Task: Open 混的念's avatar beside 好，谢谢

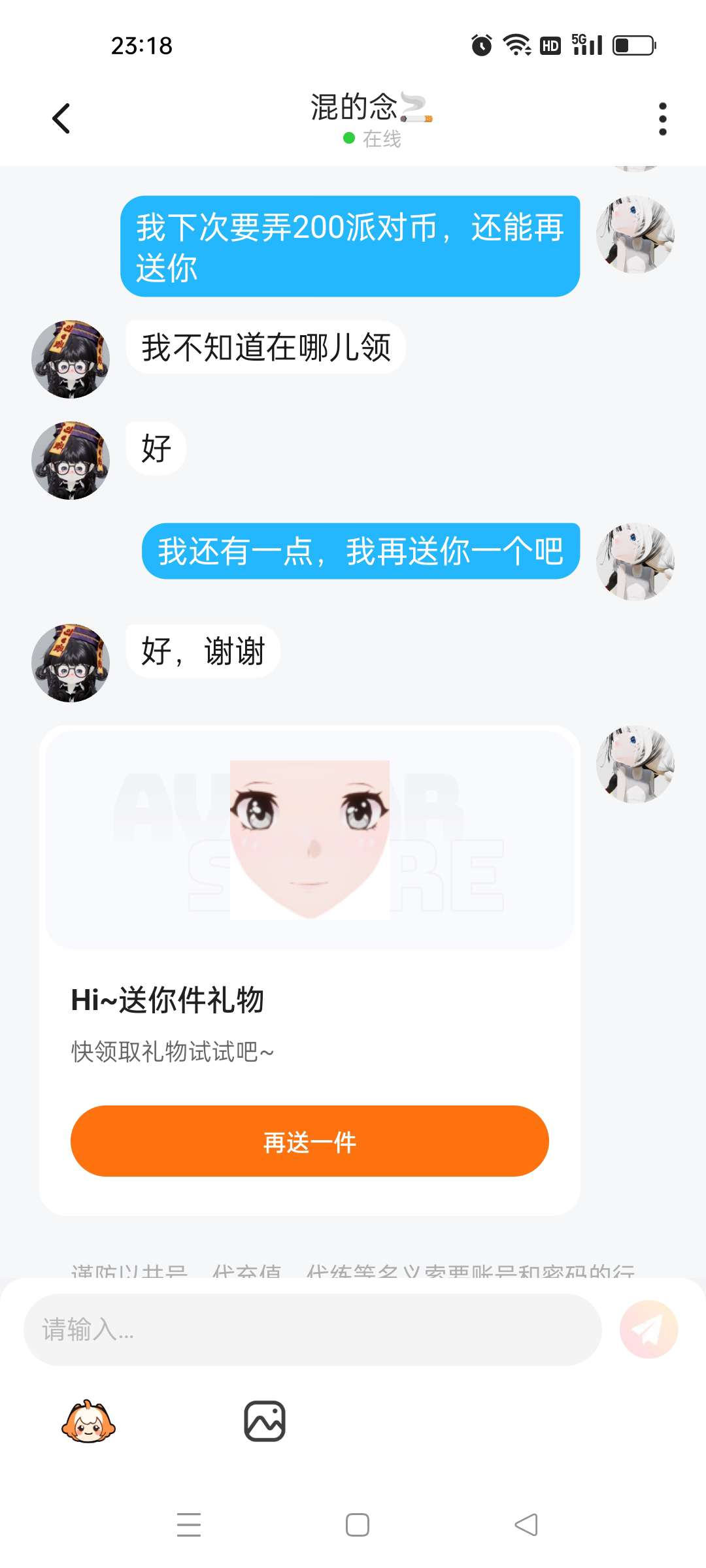Action: pos(71,663)
